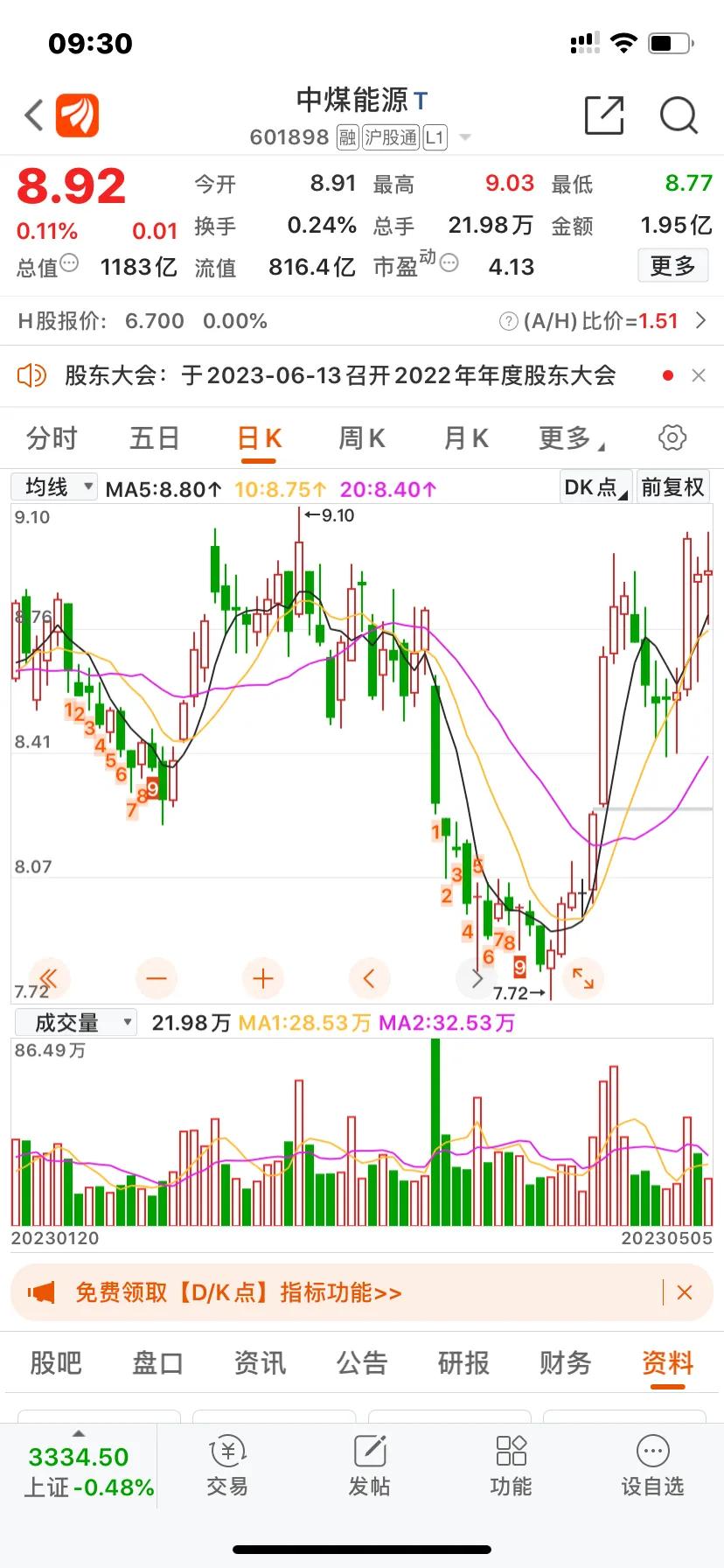Tap the speaker icon on the announcement bar
This screenshot has width=724, height=1568.
pos(32,375)
